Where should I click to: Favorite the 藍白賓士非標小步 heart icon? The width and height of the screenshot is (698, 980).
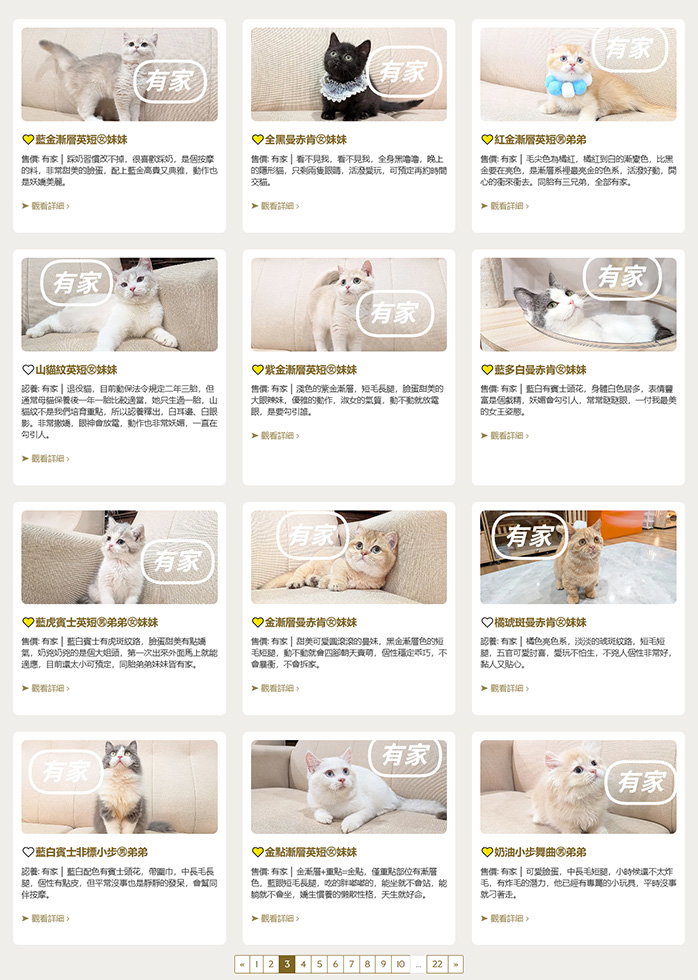click(28, 852)
